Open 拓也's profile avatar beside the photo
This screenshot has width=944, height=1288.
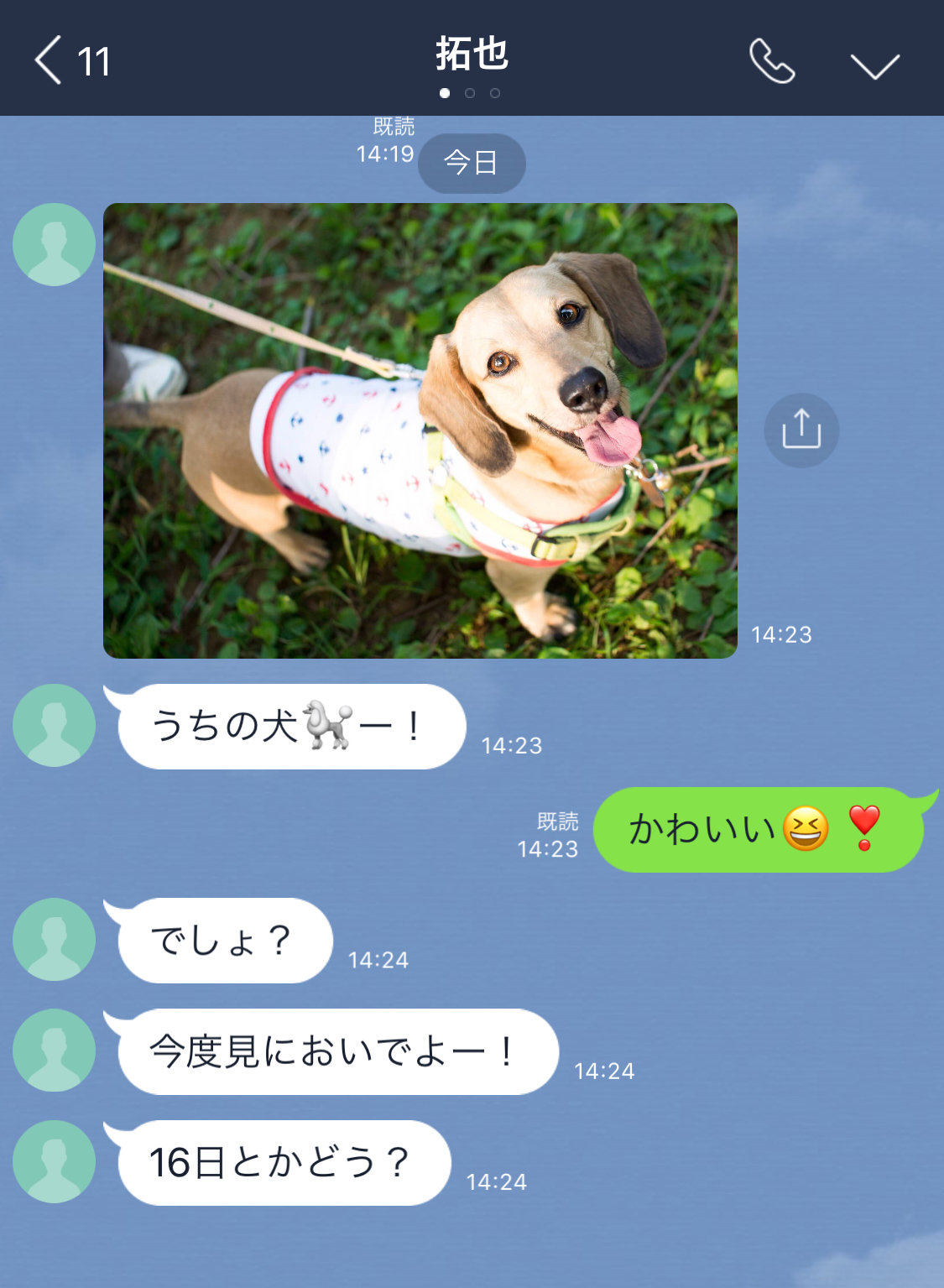tap(54, 244)
